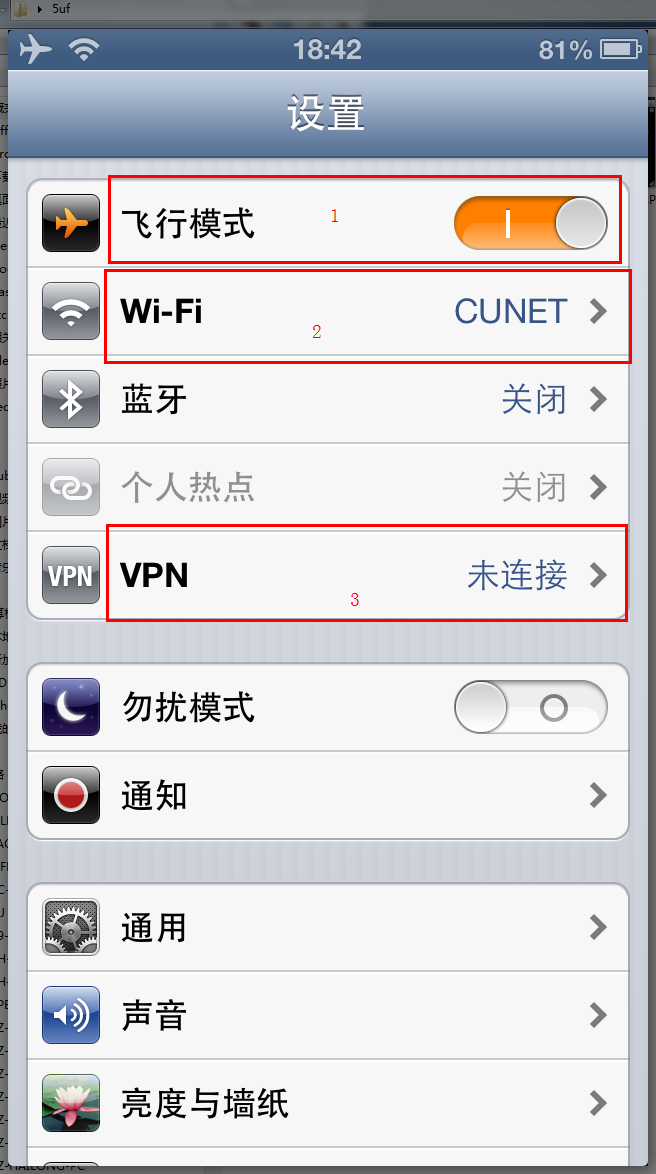Open the 蓝牙 Bluetooth settings
The image size is (656, 1174).
[x=330, y=400]
